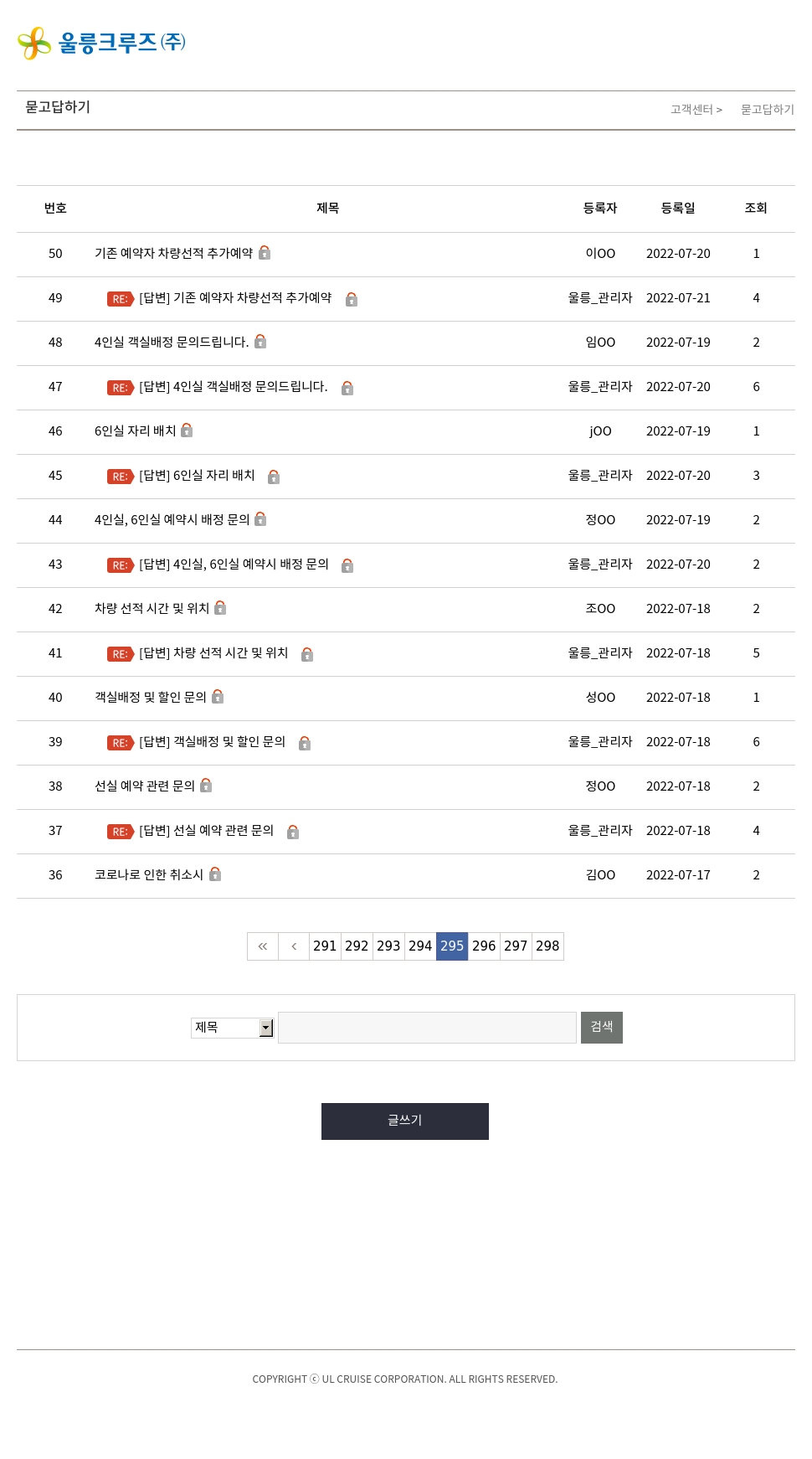Go to previous page set arrow
812x1459 pixels.
tap(294, 946)
